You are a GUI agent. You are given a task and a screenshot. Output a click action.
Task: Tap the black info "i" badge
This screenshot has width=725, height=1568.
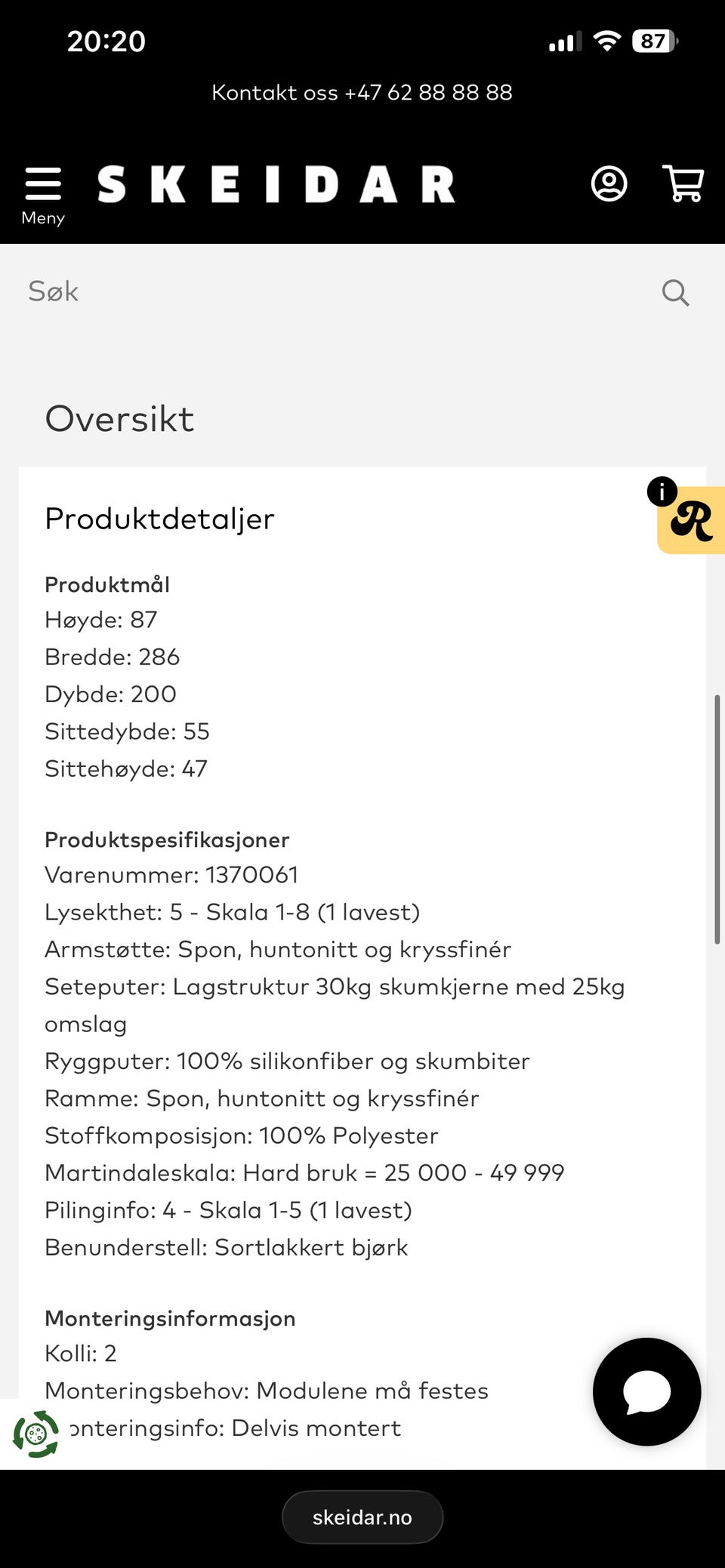(661, 491)
